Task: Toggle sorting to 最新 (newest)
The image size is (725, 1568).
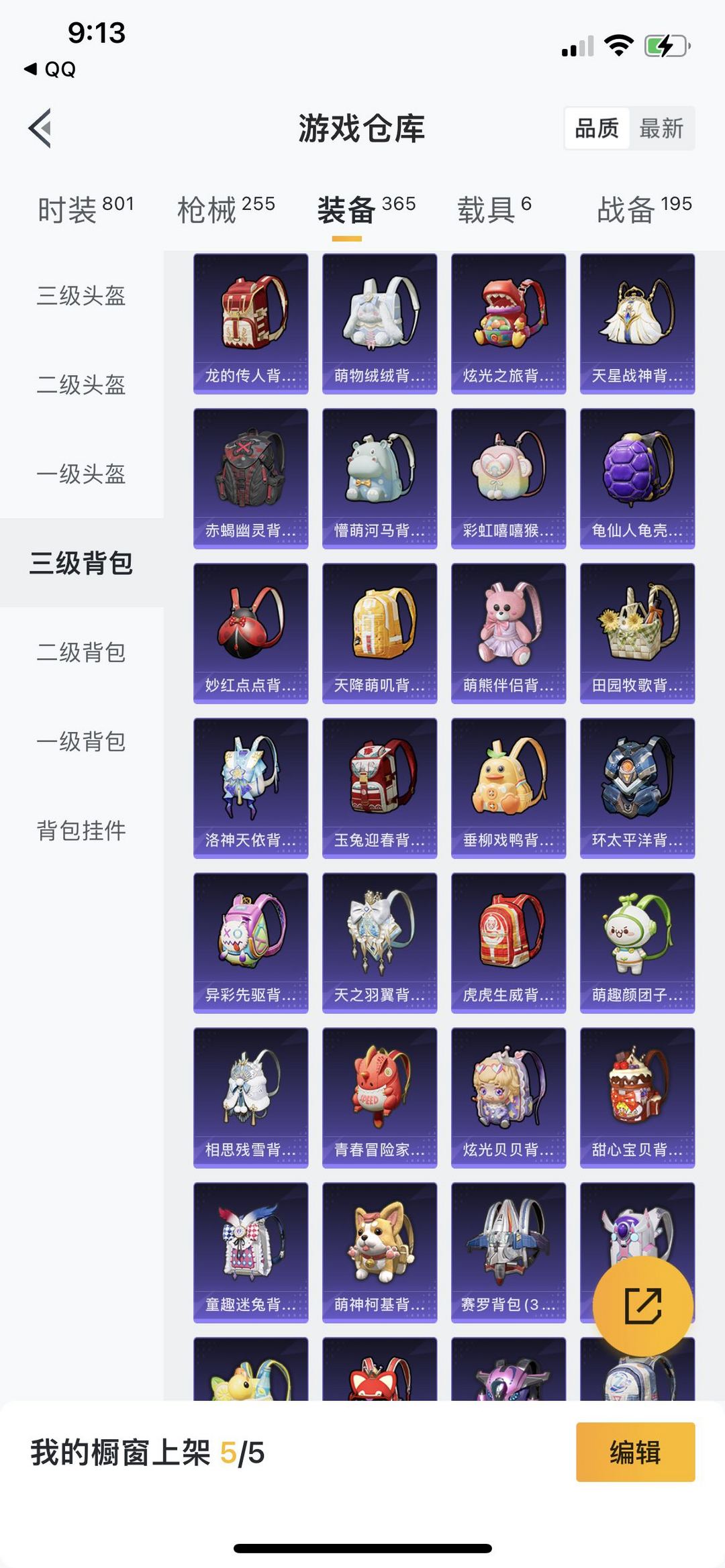Action: coord(661,128)
